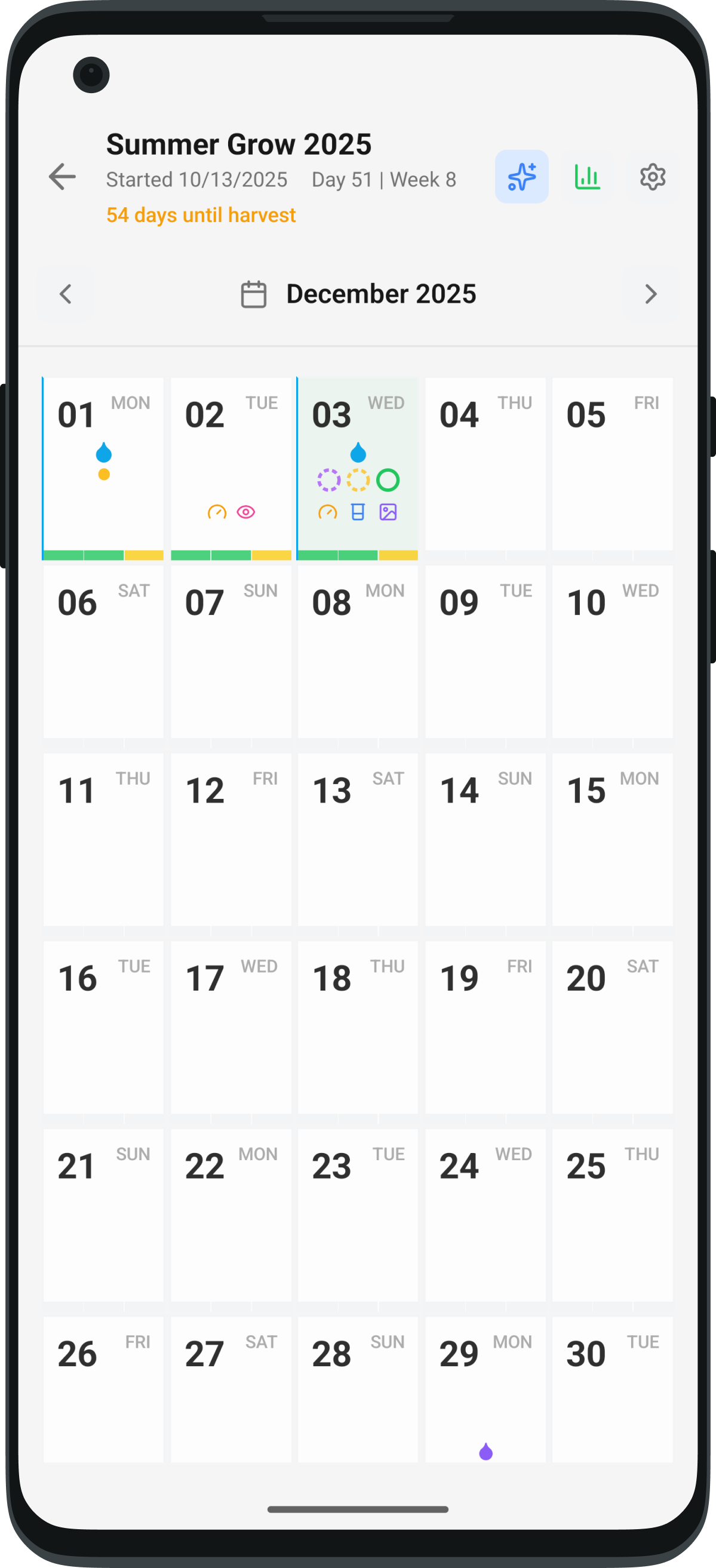716x1568 pixels.
Task: Open the December 2025 month picker
Action: click(358, 294)
